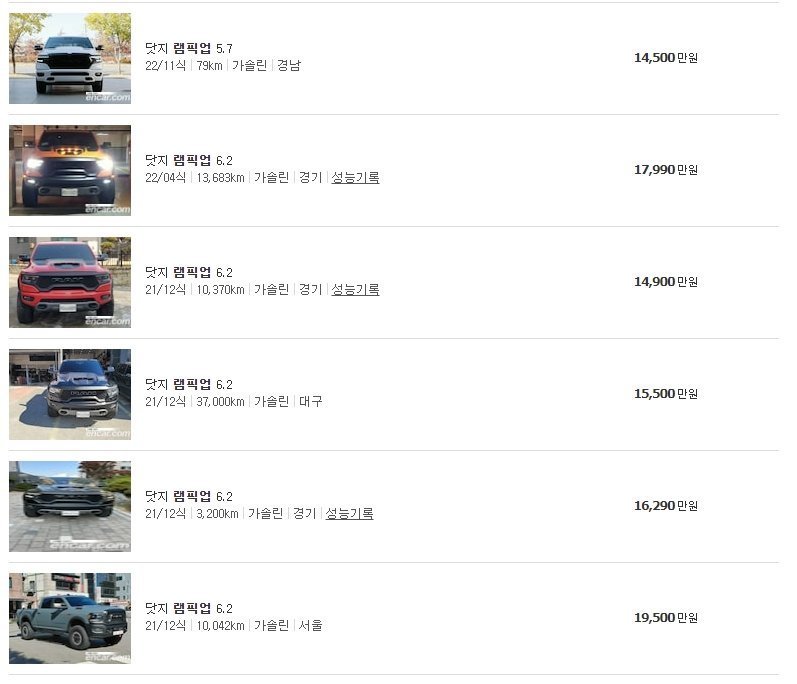Open the 16,290만원 Ram Pickup 6.2 listing
Screen dimensions: 797x684
coord(188,496)
